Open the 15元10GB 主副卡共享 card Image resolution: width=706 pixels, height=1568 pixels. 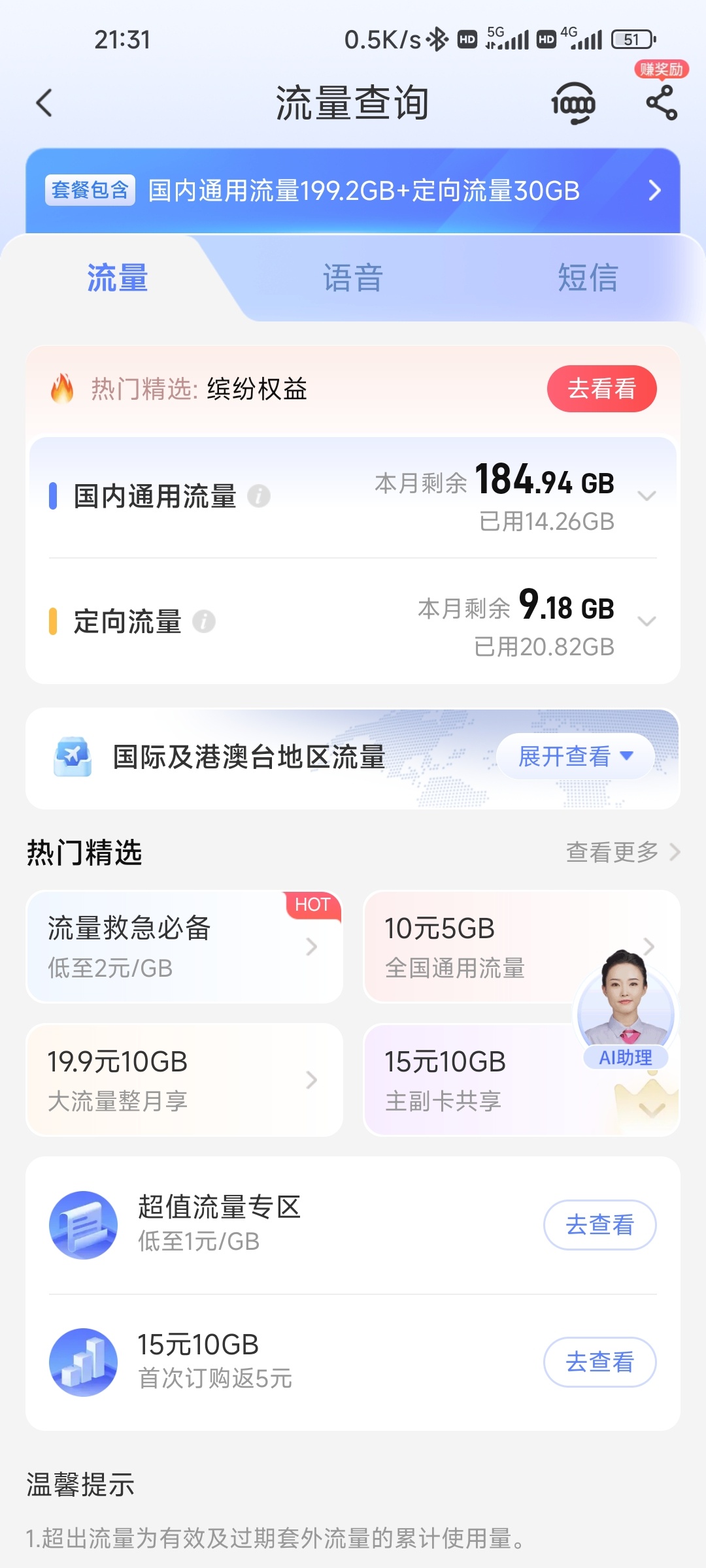tap(471, 1080)
